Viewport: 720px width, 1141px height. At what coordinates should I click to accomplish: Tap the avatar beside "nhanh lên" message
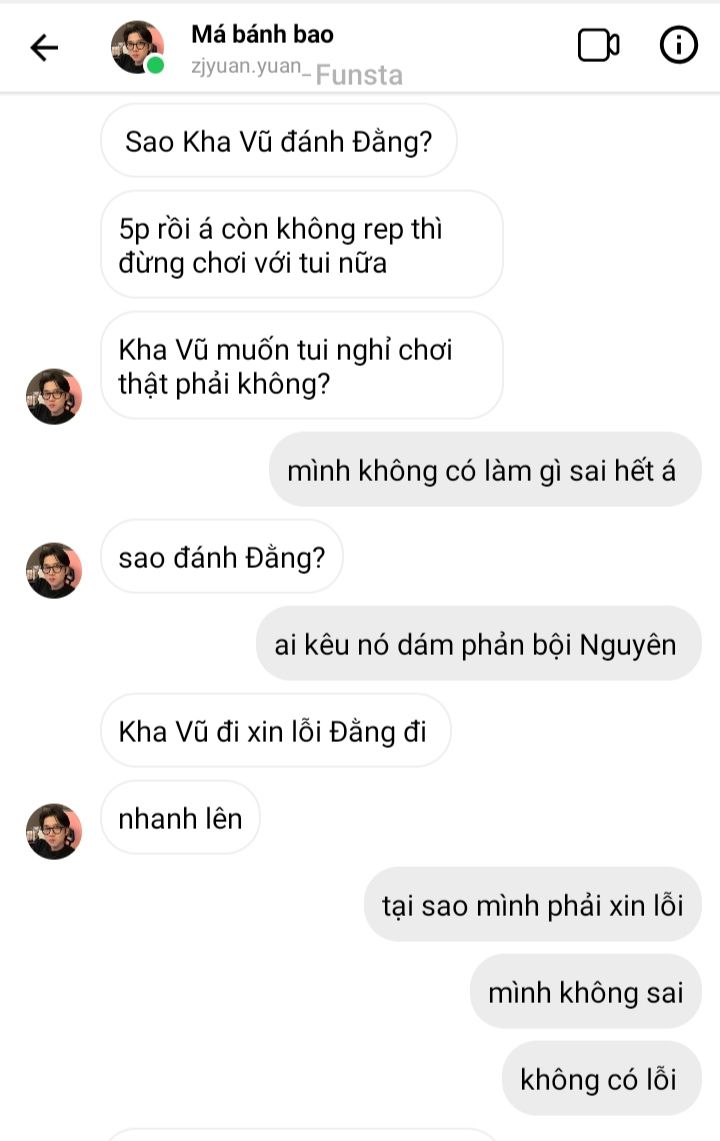tap(53, 831)
